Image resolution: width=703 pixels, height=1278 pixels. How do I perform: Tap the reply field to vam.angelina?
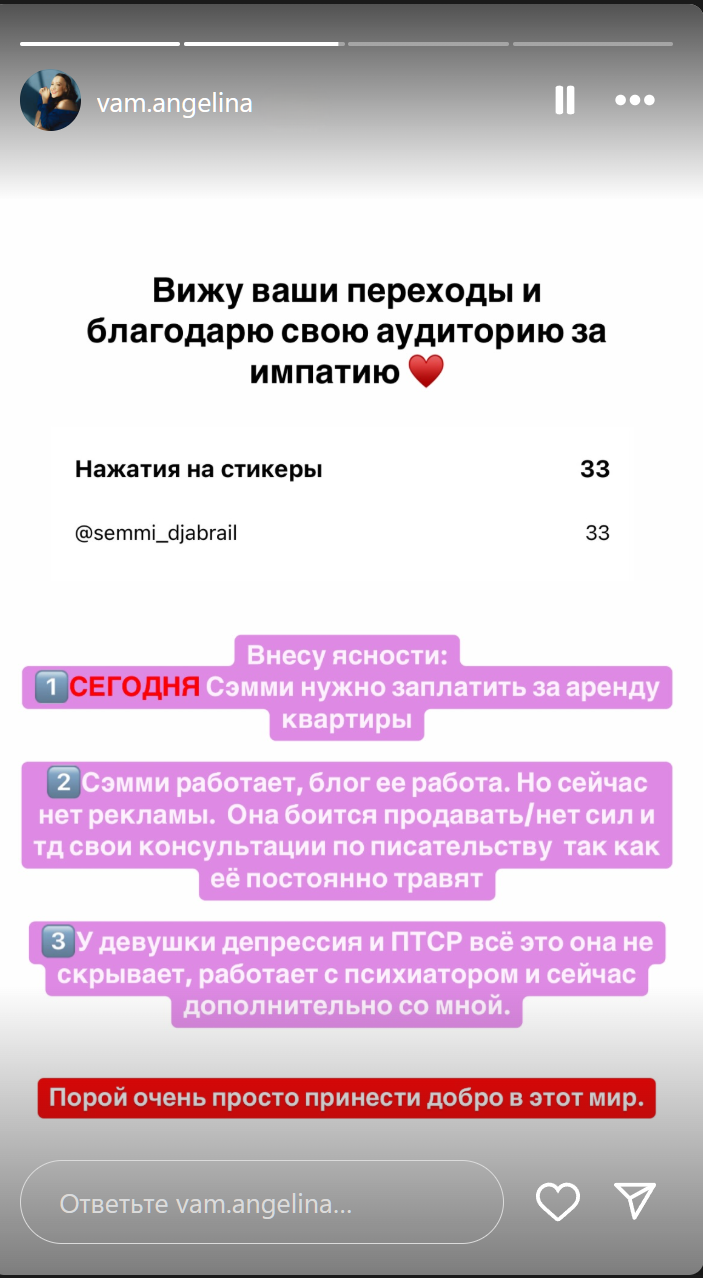pyautogui.click(x=262, y=1202)
